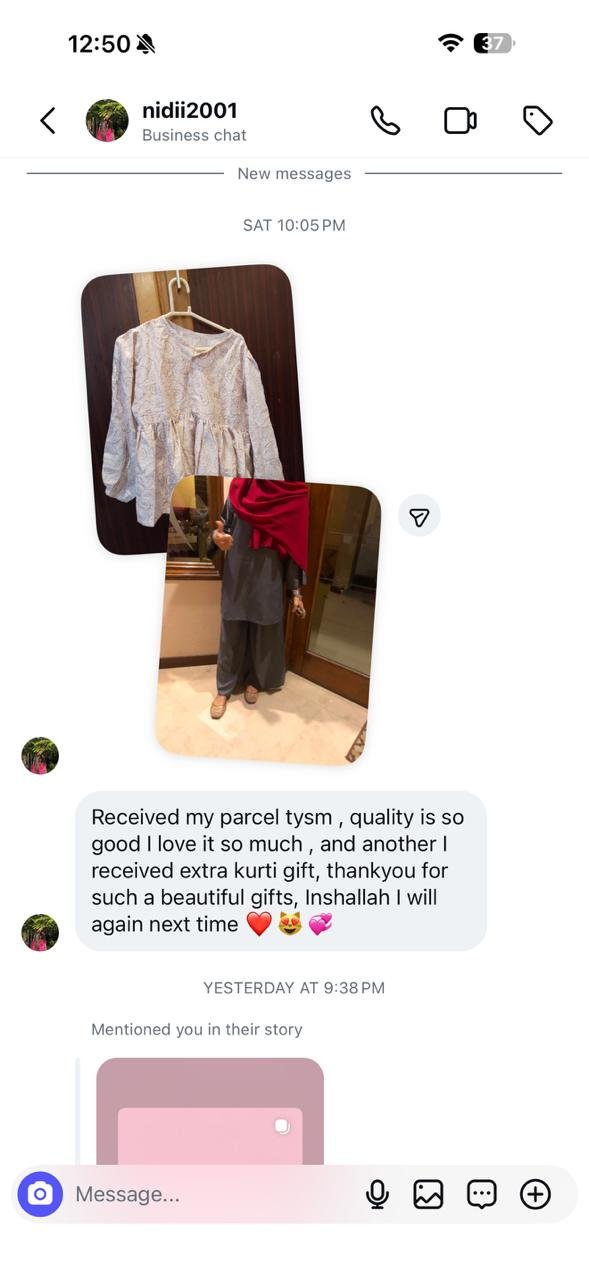The width and height of the screenshot is (589, 1280).
Task: Open the camera from the message bar
Action: pyautogui.click(x=40, y=1194)
